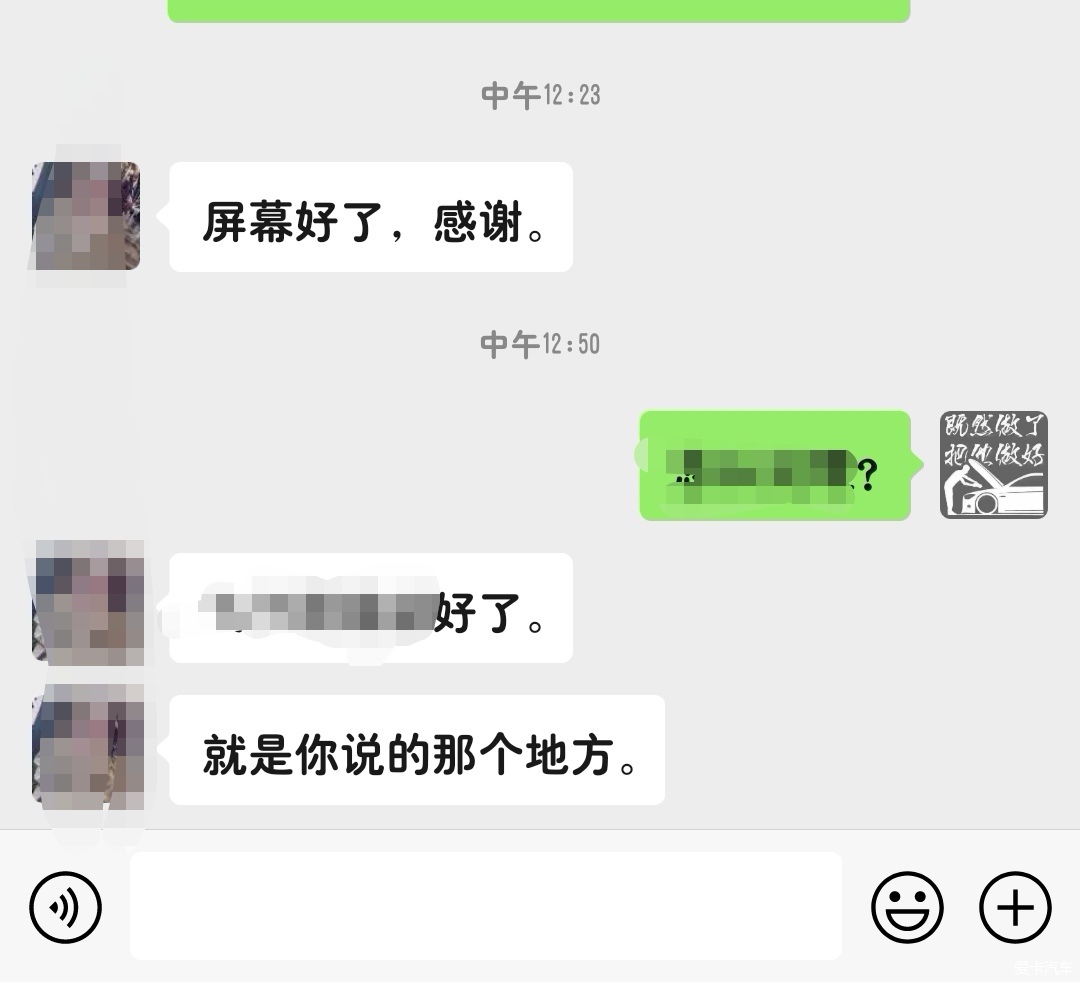Open contact avatar beside 屏幕好了，感谢。
Image resolution: width=1080 pixels, height=982 pixels.
tap(87, 216)
